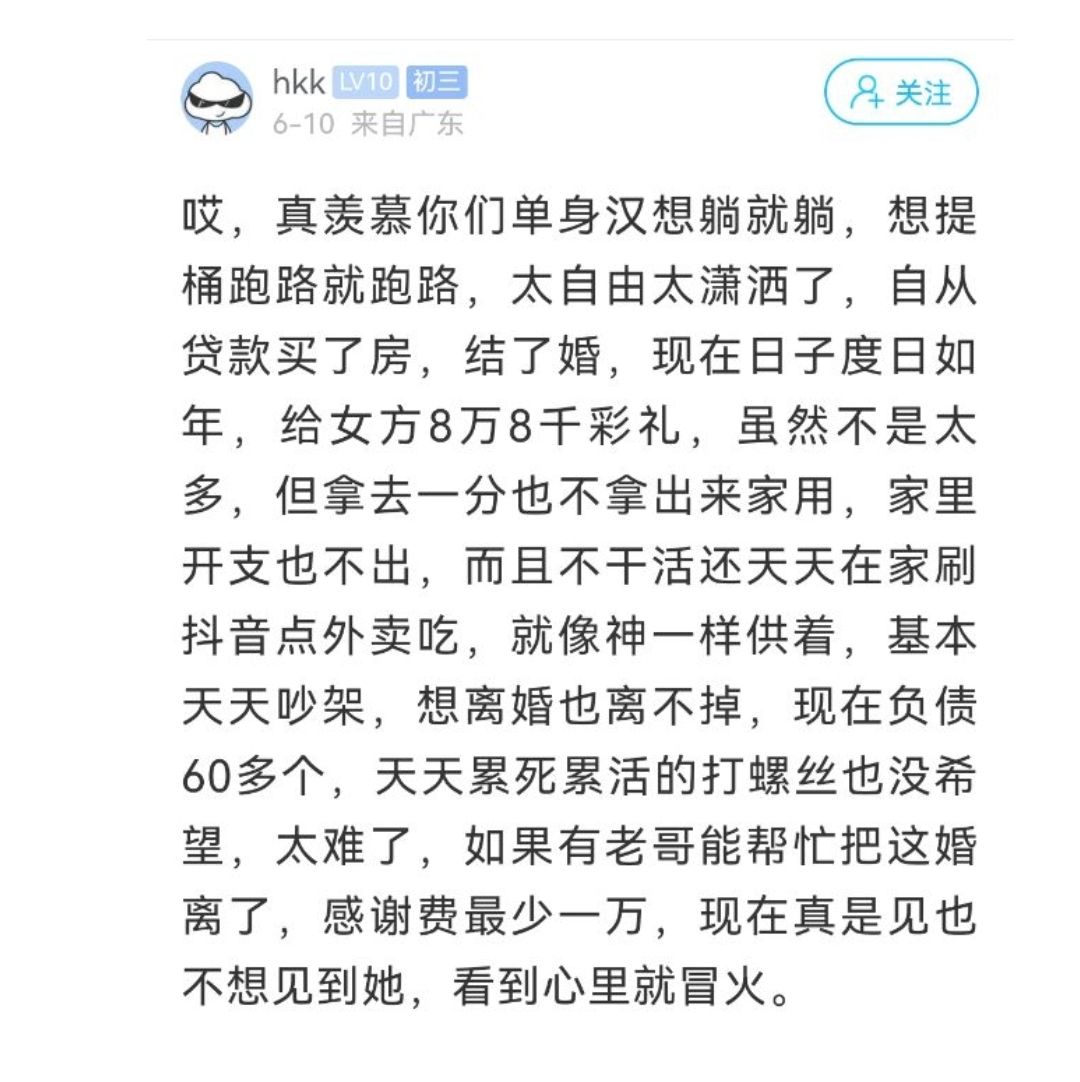This screenshot has width=1080, height=1082.
Task: Open the hkk username profile link
Action: click(298, 82)
